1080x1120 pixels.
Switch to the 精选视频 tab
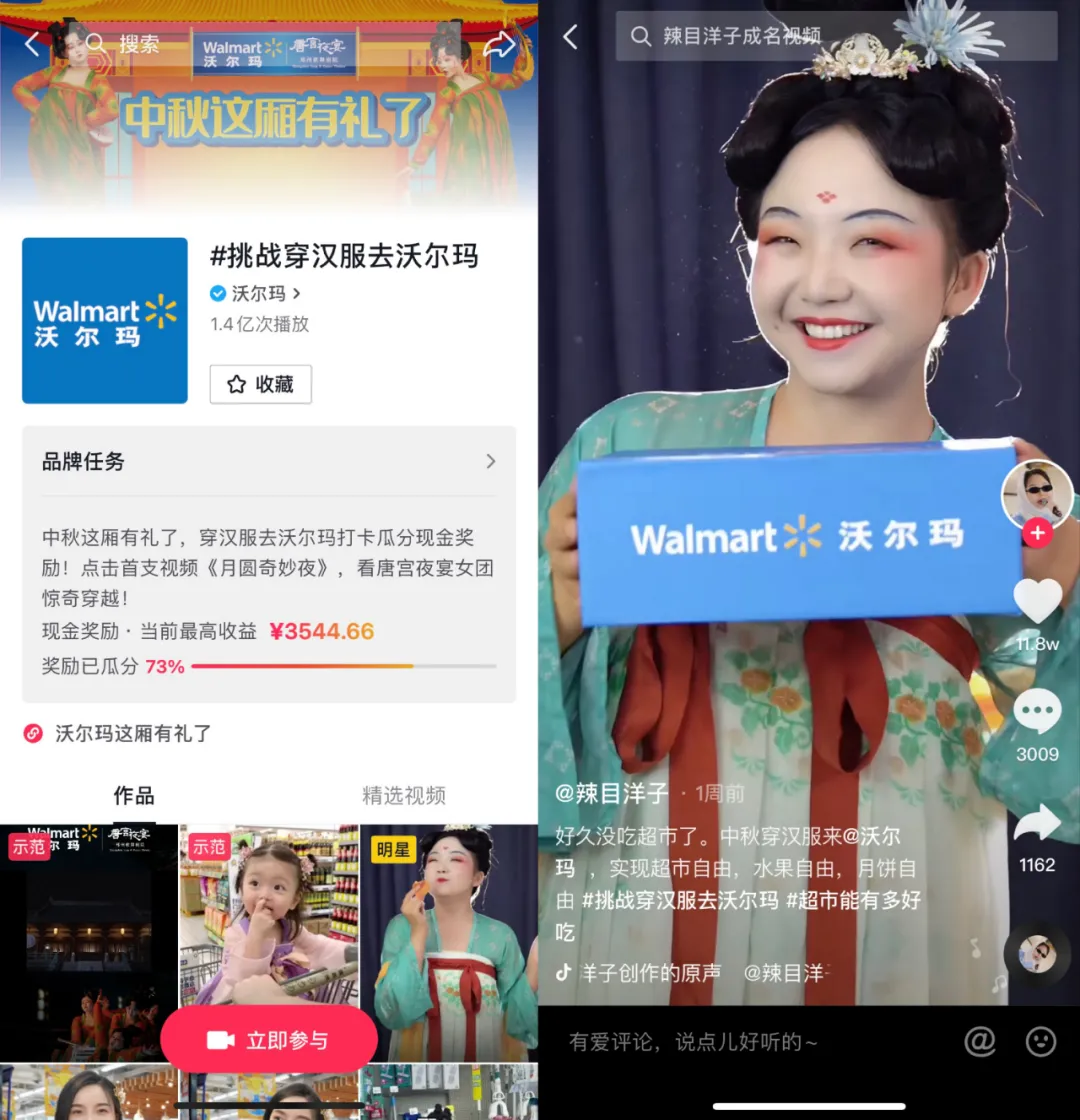point(403,795)
